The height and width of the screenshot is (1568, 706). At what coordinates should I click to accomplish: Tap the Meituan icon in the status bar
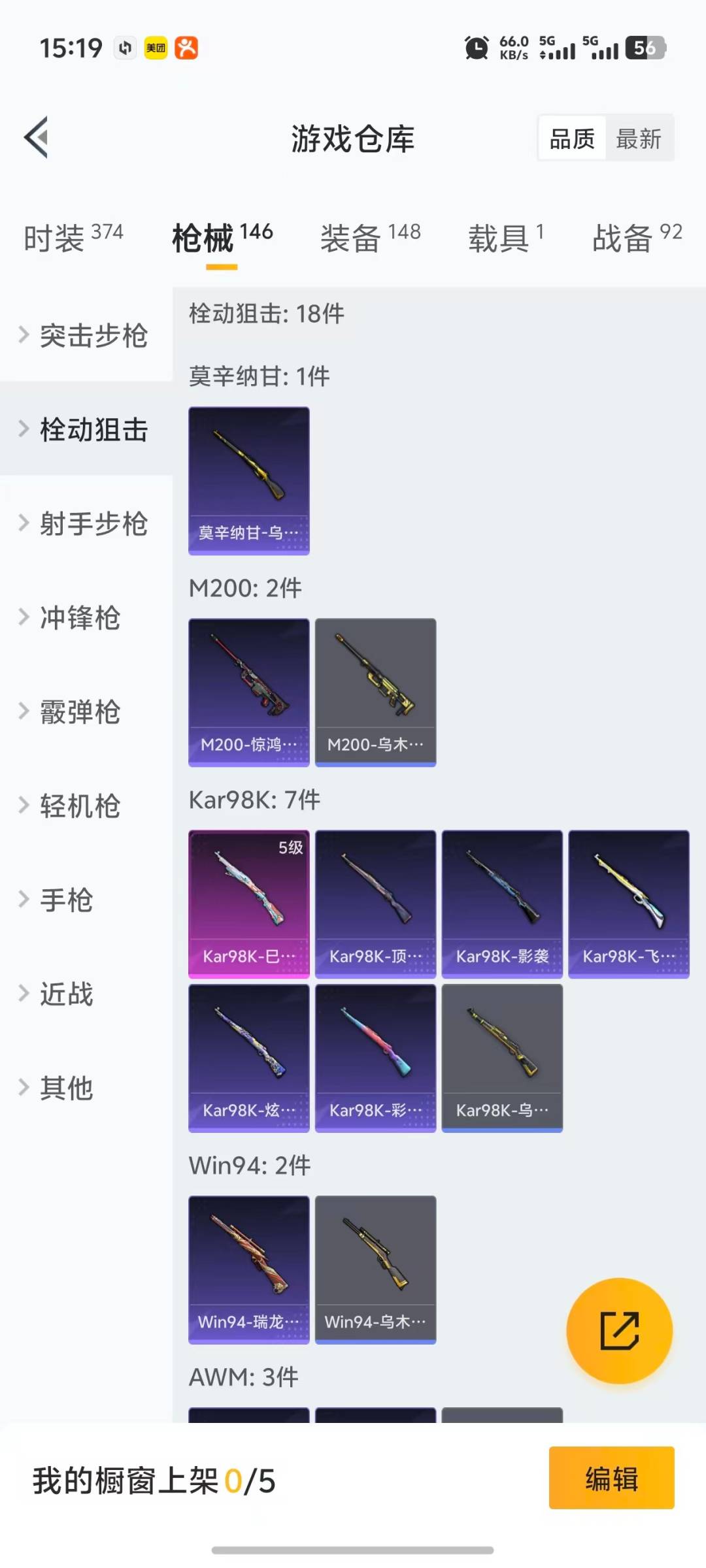[156, 48]
